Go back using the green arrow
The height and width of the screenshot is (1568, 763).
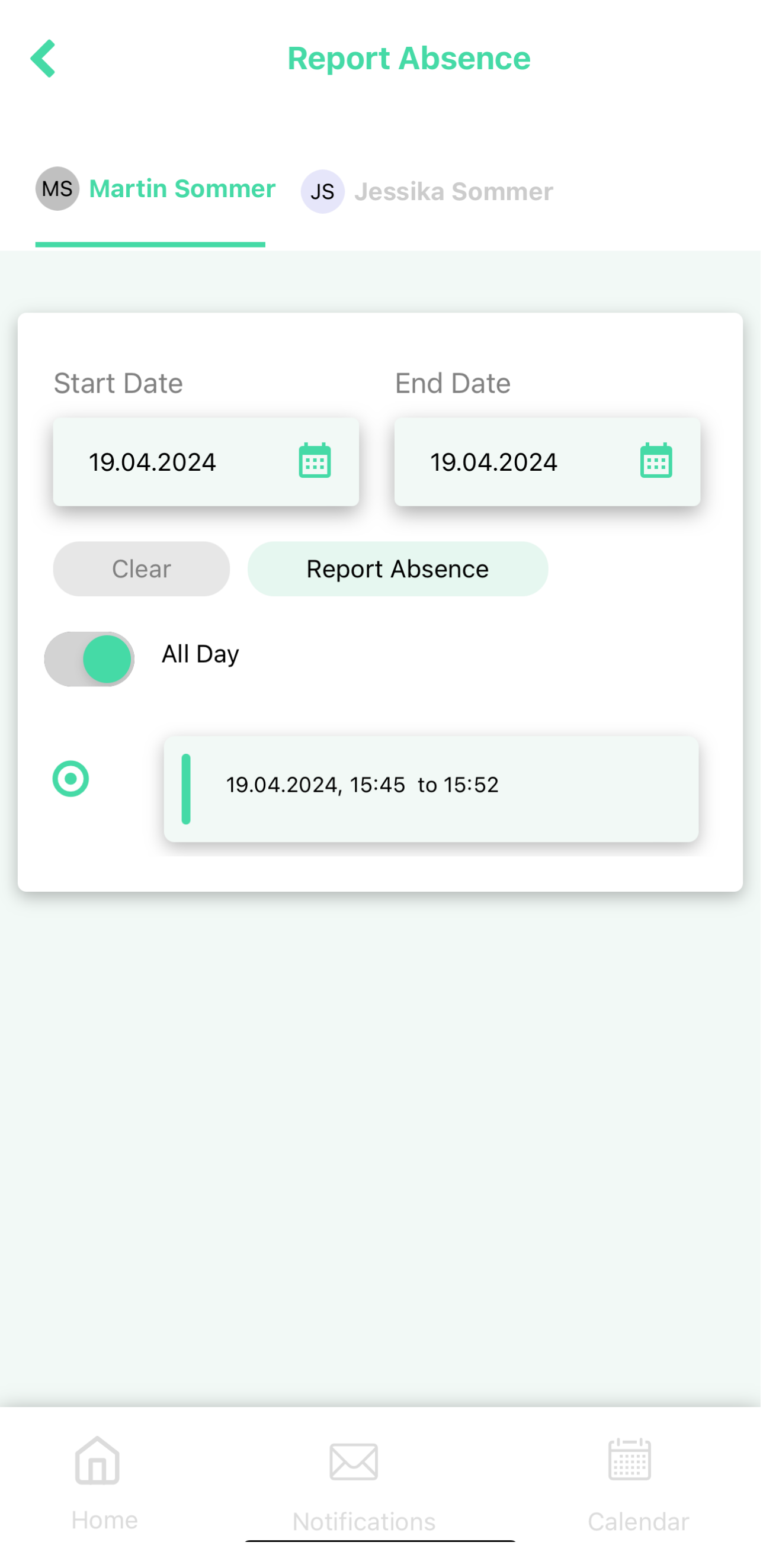[43, 59]
